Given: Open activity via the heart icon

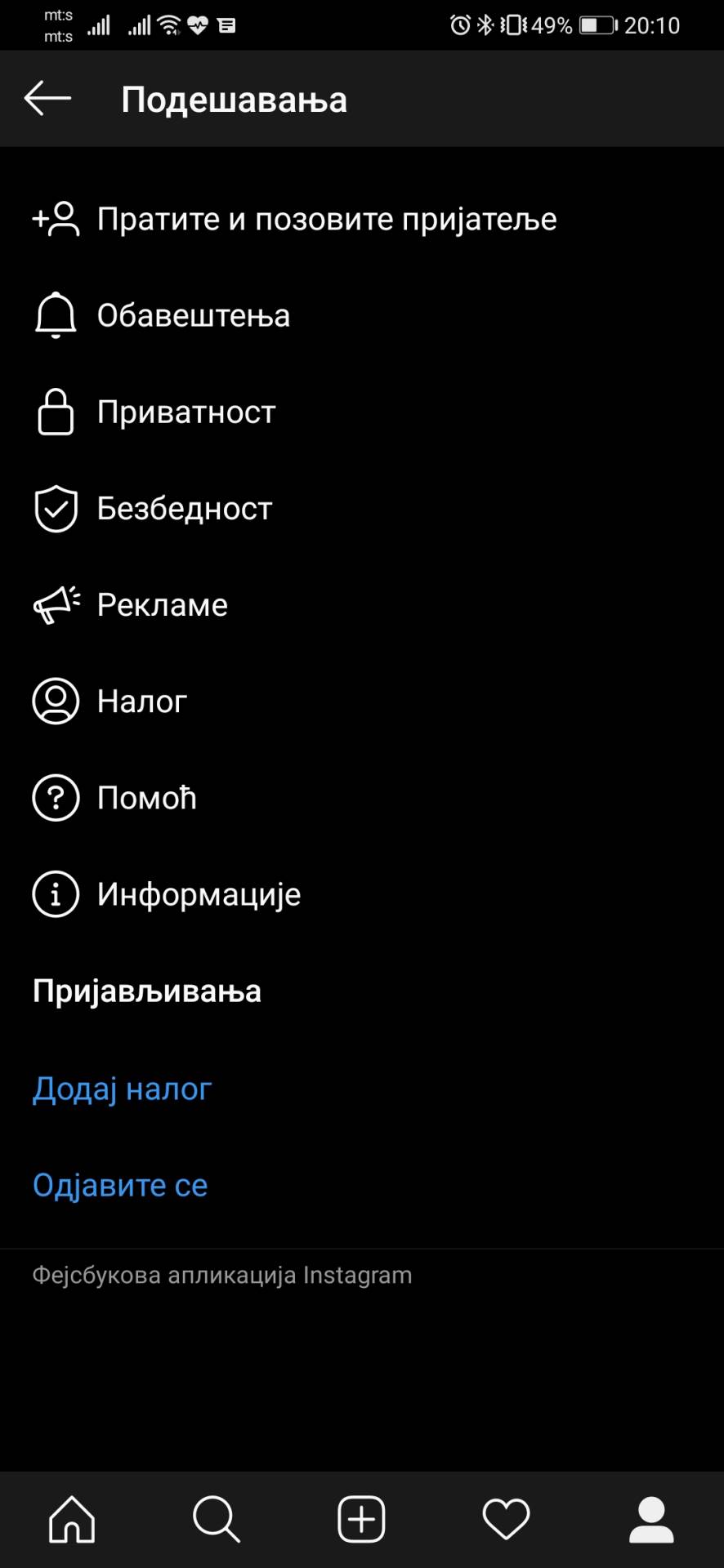Looking at the screenshot, I should (x=506, y=1519).
